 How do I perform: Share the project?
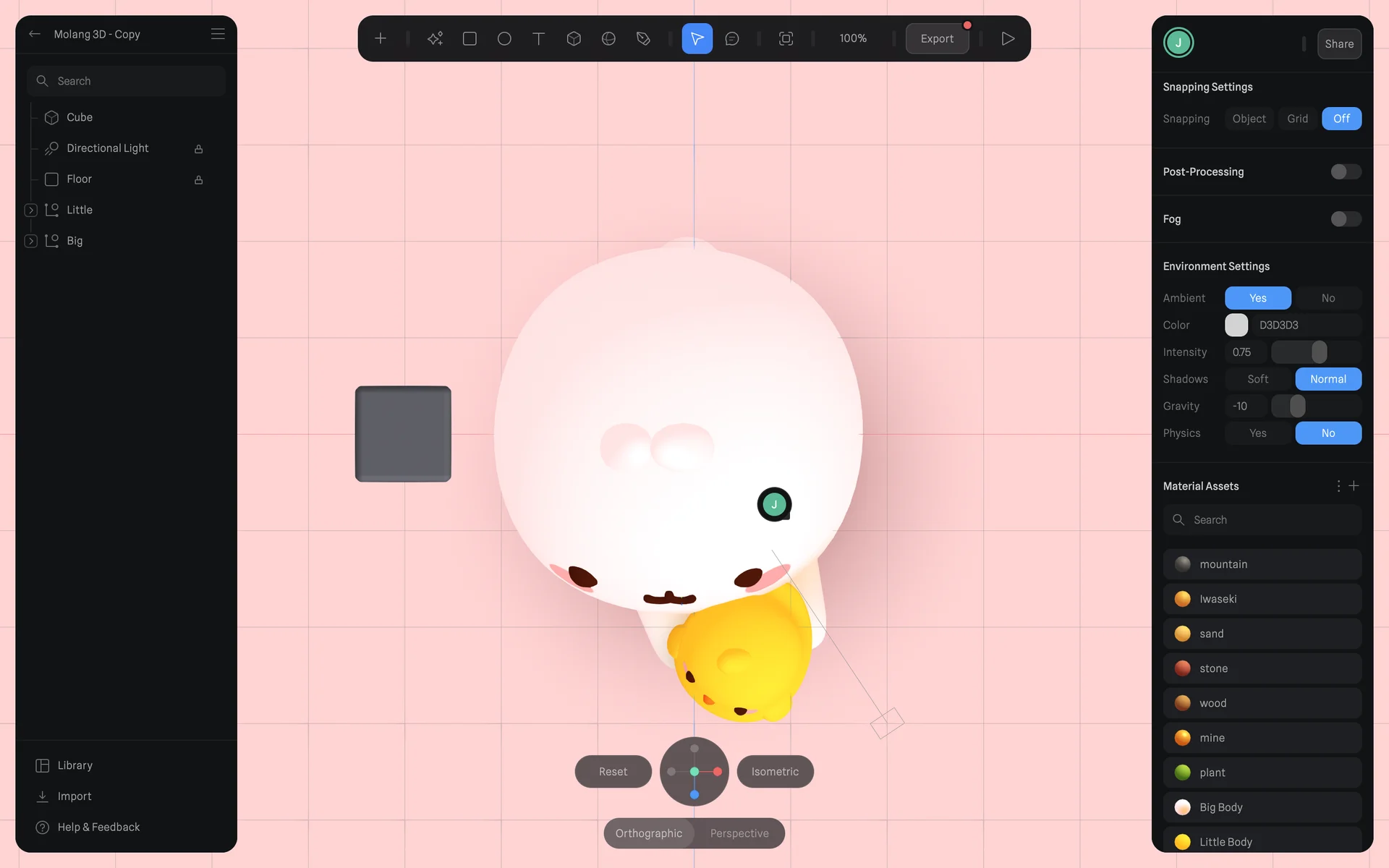click(1339, 44)
